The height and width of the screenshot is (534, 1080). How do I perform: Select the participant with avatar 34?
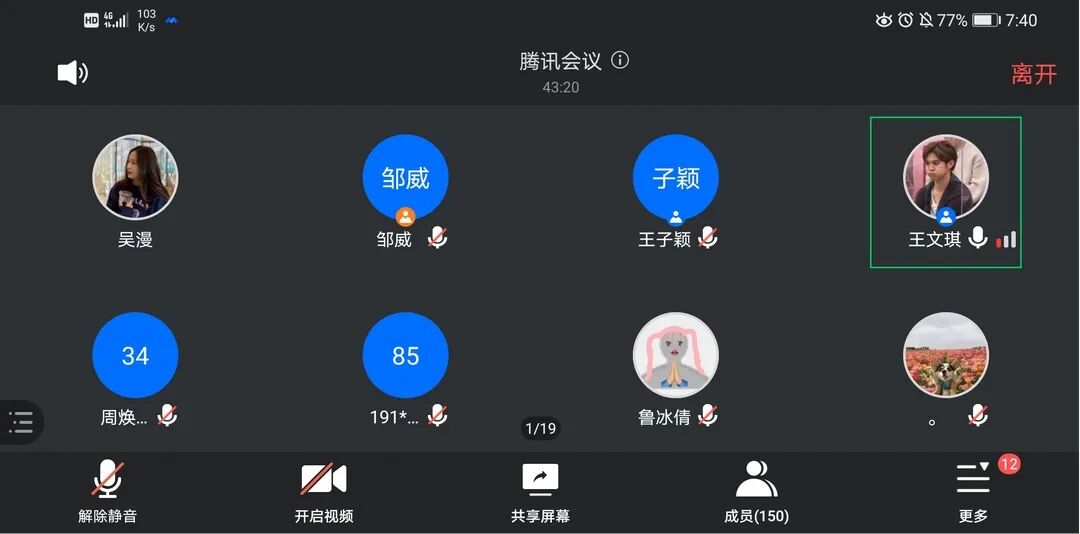[135, 356]
